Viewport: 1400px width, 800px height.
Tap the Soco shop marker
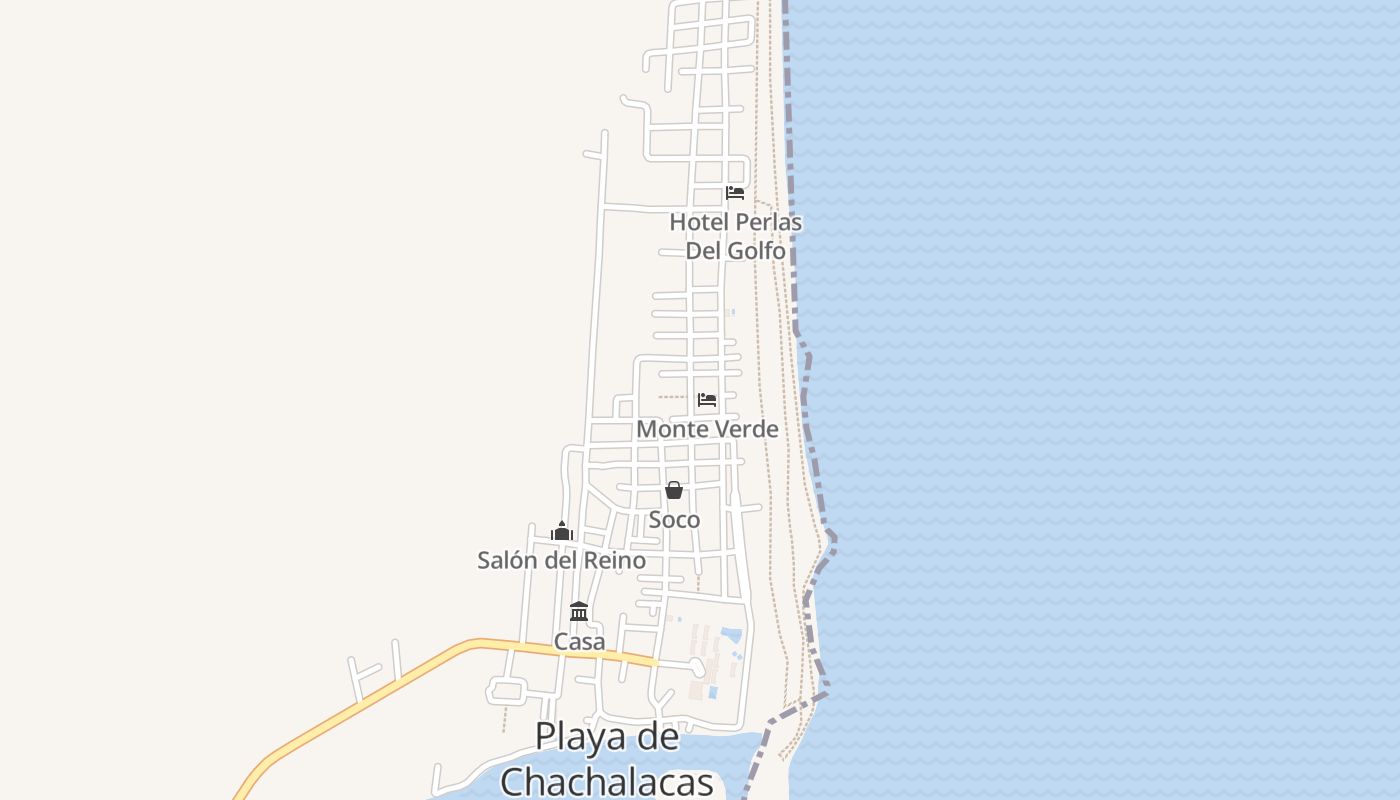pos(674,490)
